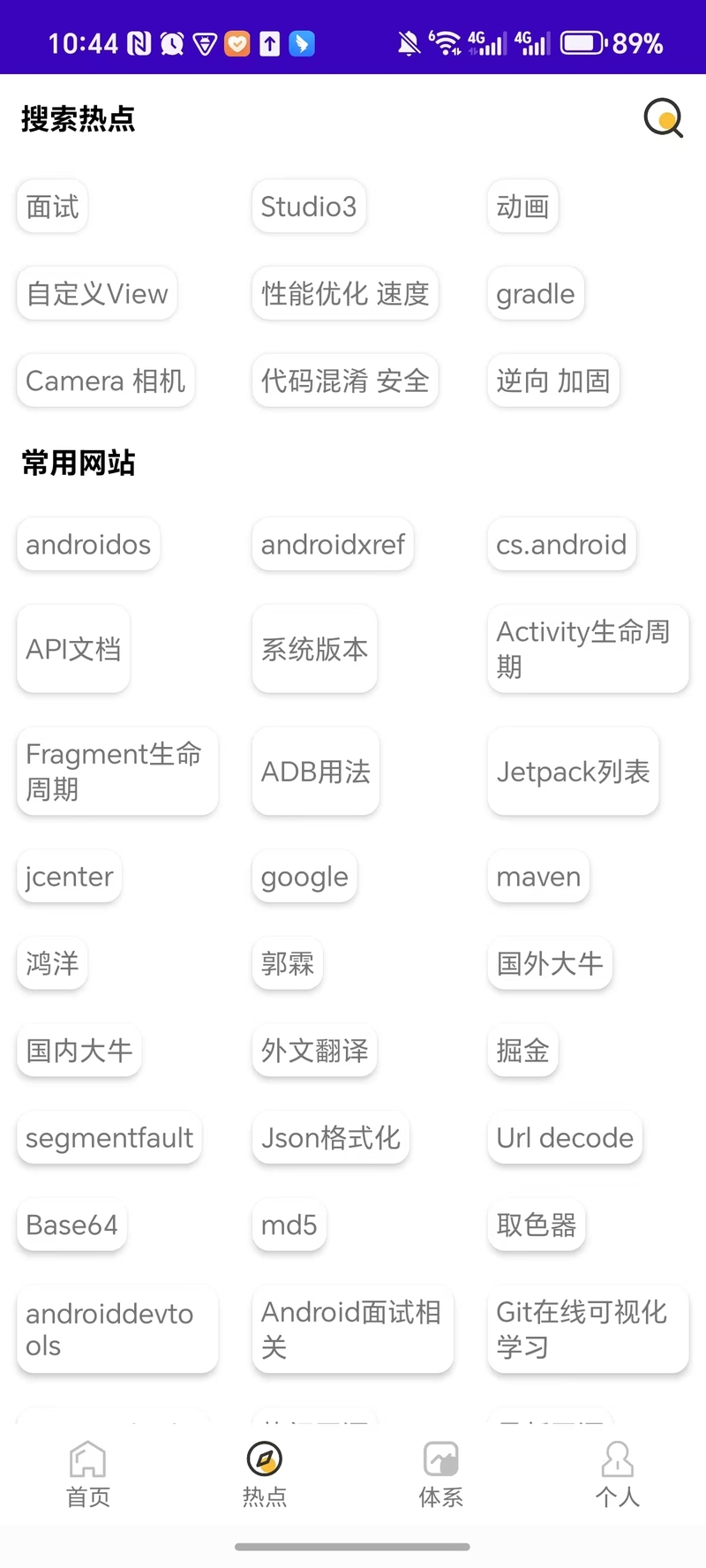The height and width of the screenshot is (1568, 706).
Task: Open the jcenter website chip
Action: 69,877
